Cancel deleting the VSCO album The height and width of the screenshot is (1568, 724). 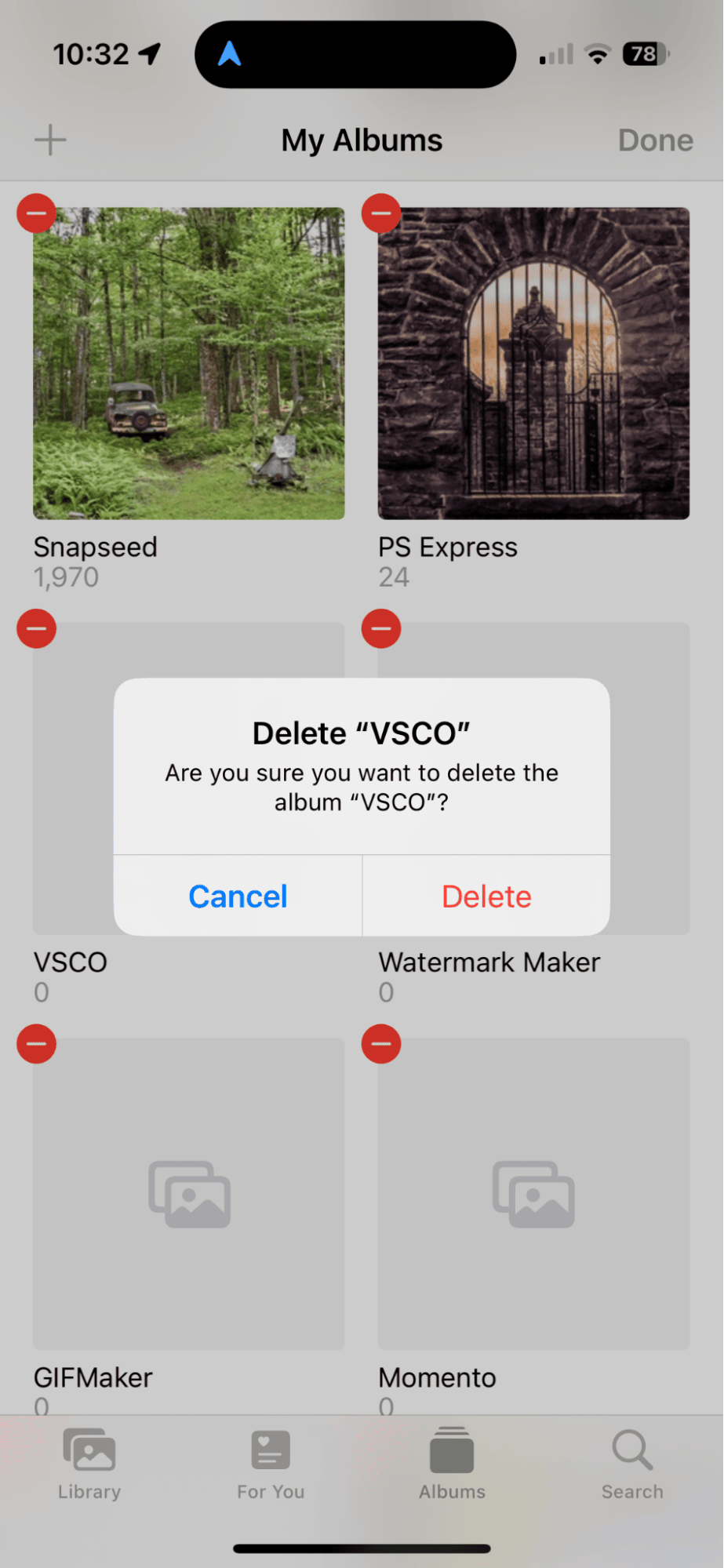238,896
